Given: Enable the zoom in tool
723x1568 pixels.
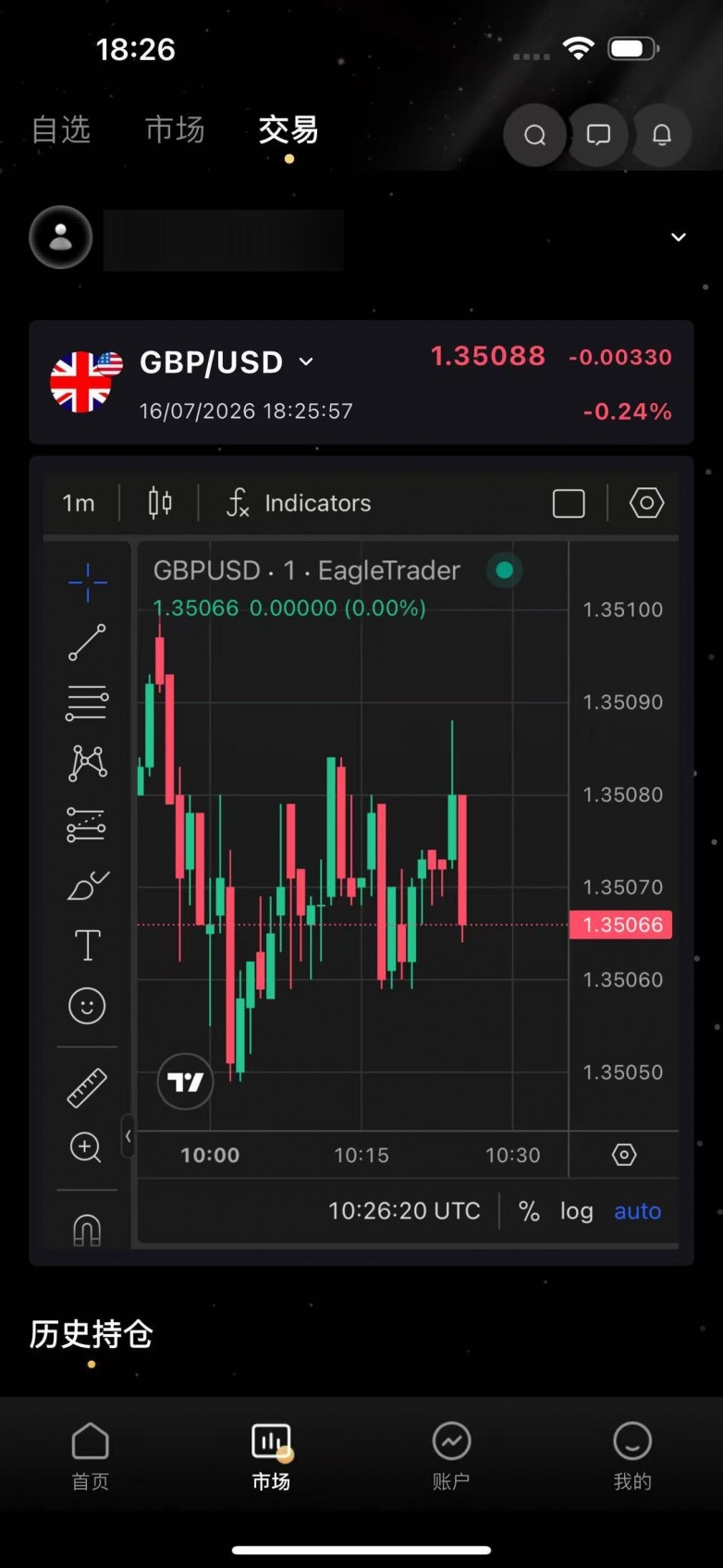Looking at the screenshot, I should (x=87, y=1147).
